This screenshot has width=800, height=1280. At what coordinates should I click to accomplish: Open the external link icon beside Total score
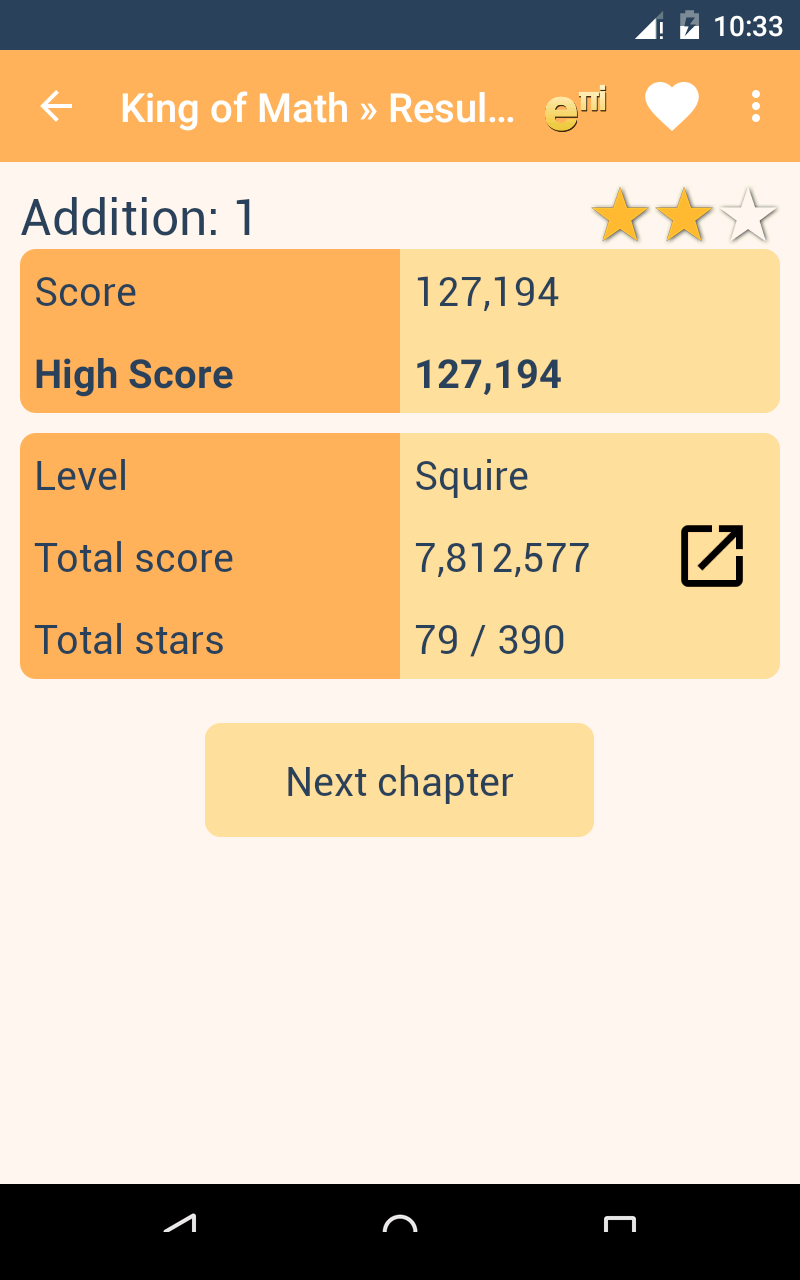tap(712, 556)
